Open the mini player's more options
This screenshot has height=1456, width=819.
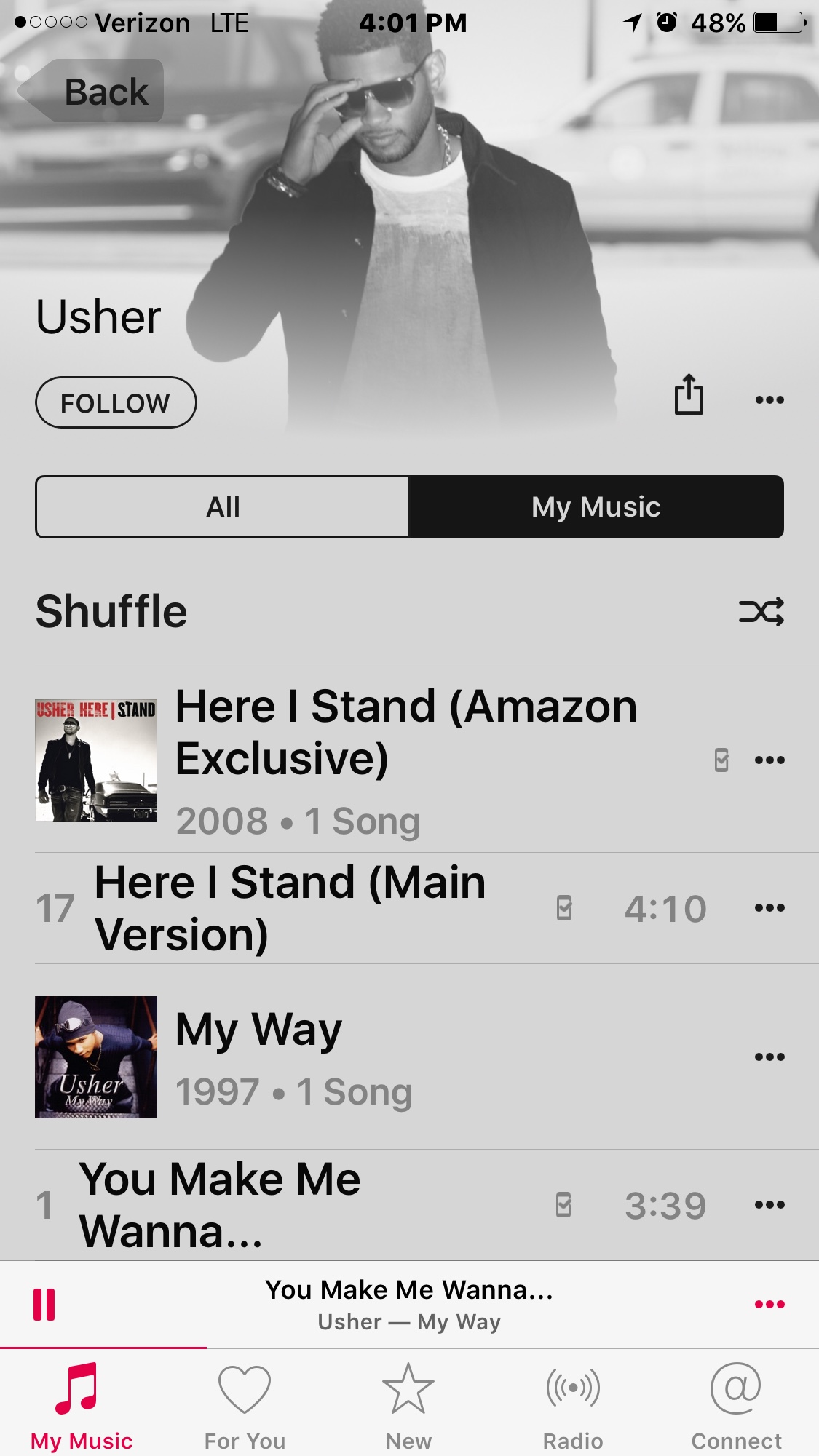coord(769,1304)
